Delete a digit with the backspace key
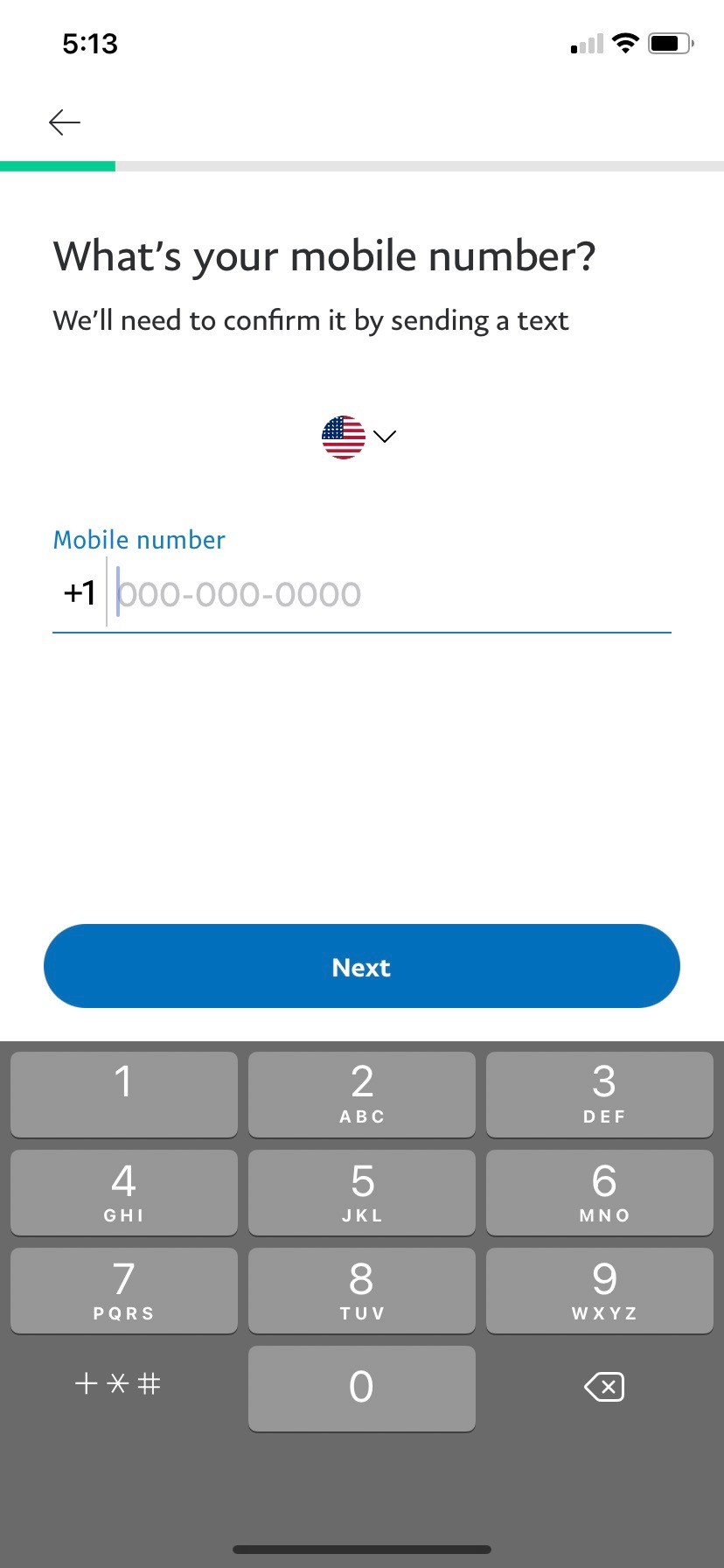The image size is (724, 1568). pos(603,1387)
